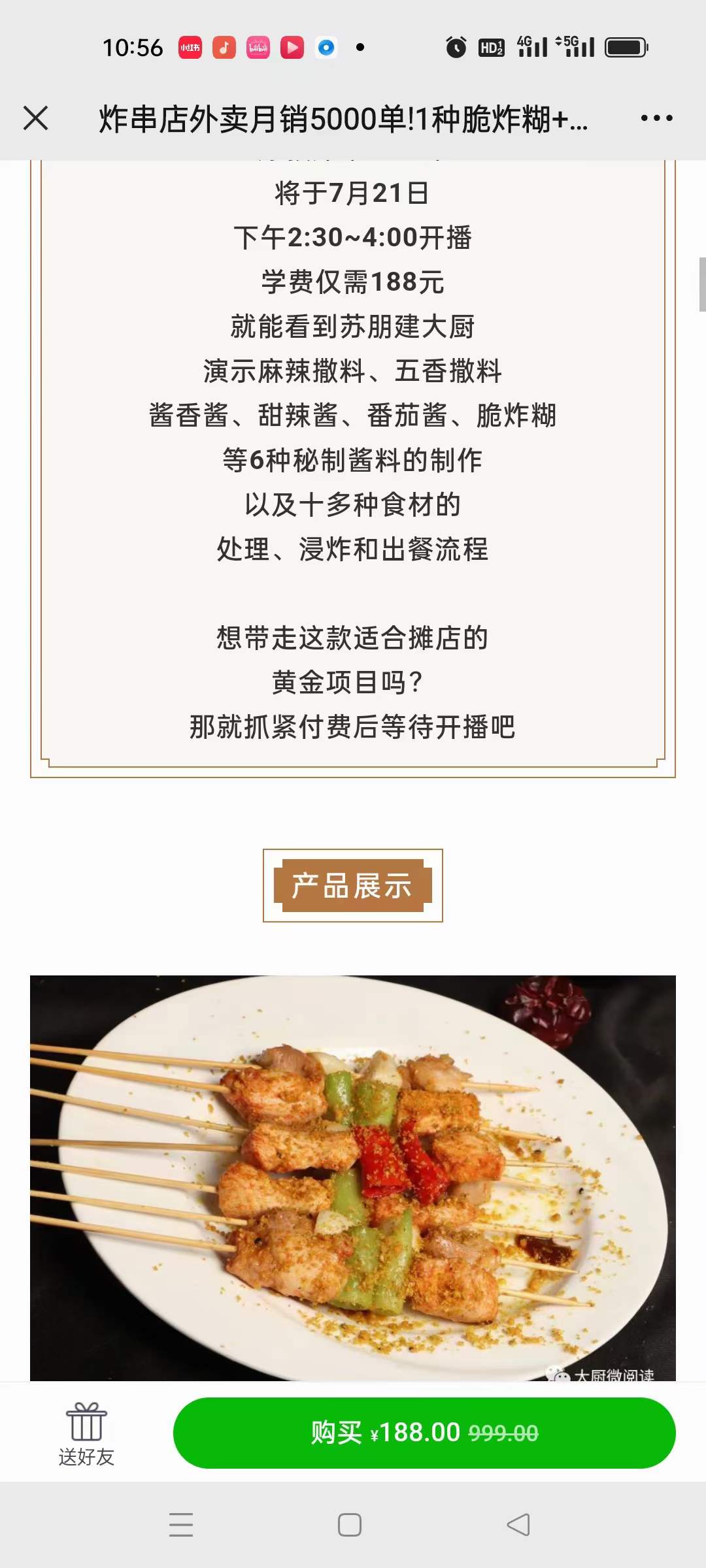Close the article with the X
This screenshot has height=1568, width=706.
(x=36, y=118)
